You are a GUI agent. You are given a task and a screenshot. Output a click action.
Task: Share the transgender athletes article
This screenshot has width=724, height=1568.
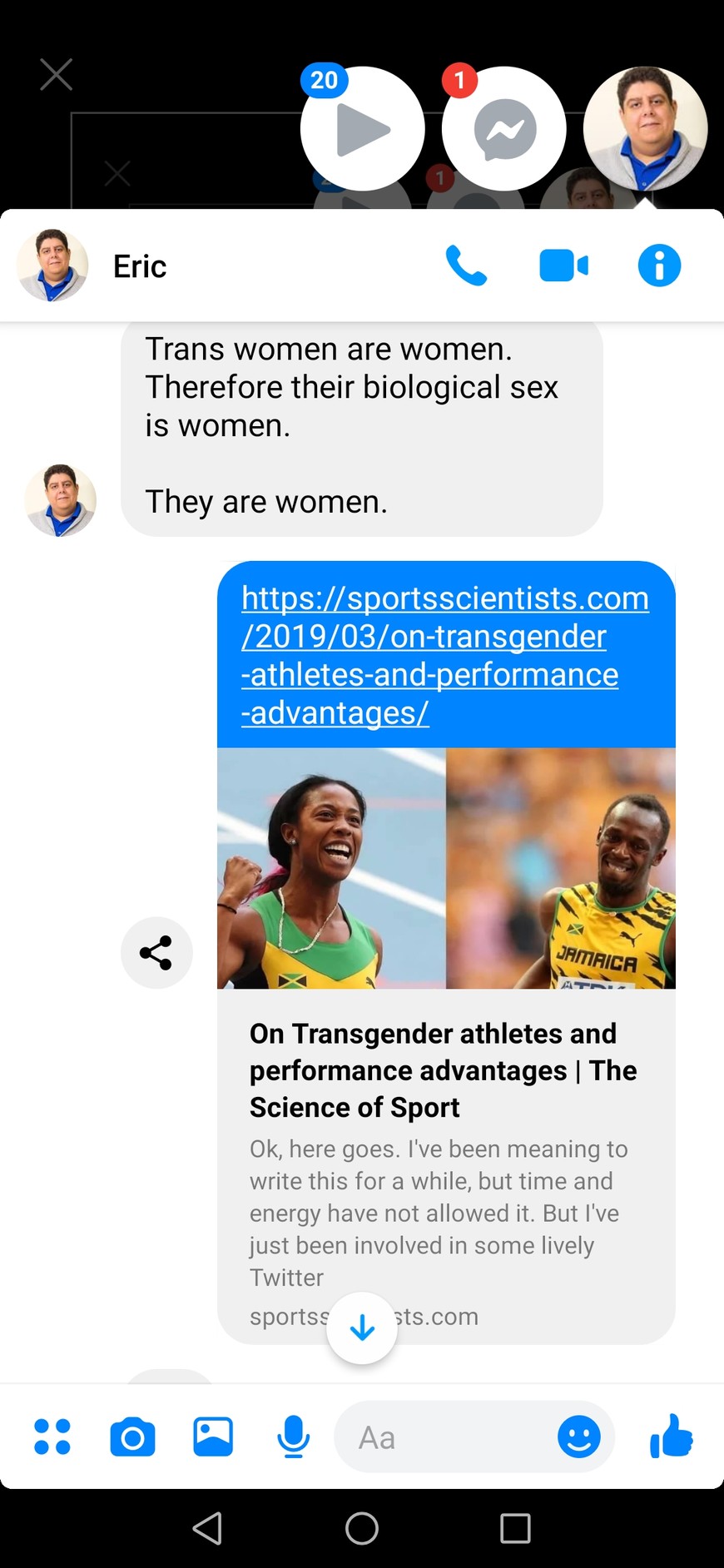point(156,953)
